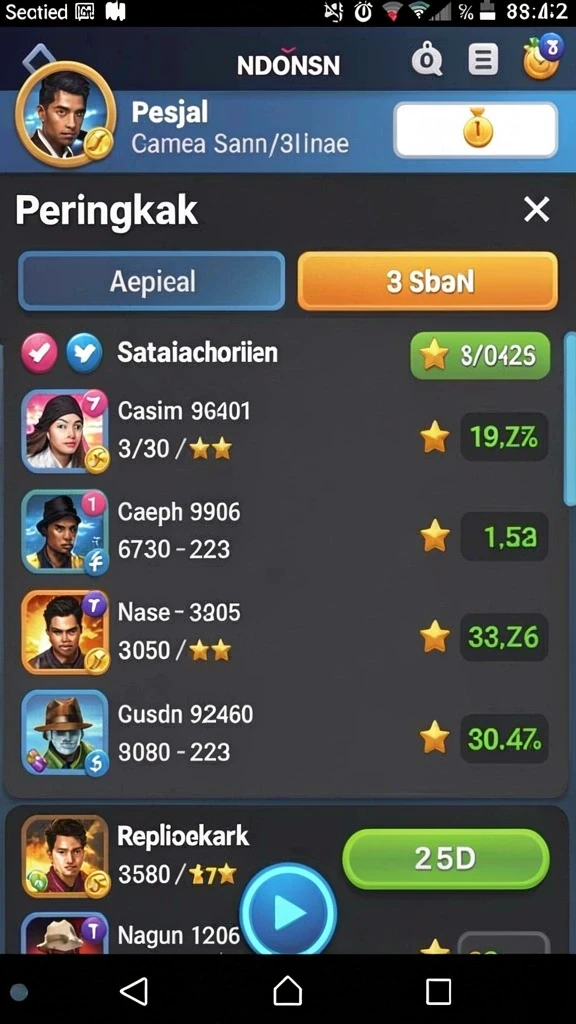Tap the white medal button
576x1024 pixels.
476,130
